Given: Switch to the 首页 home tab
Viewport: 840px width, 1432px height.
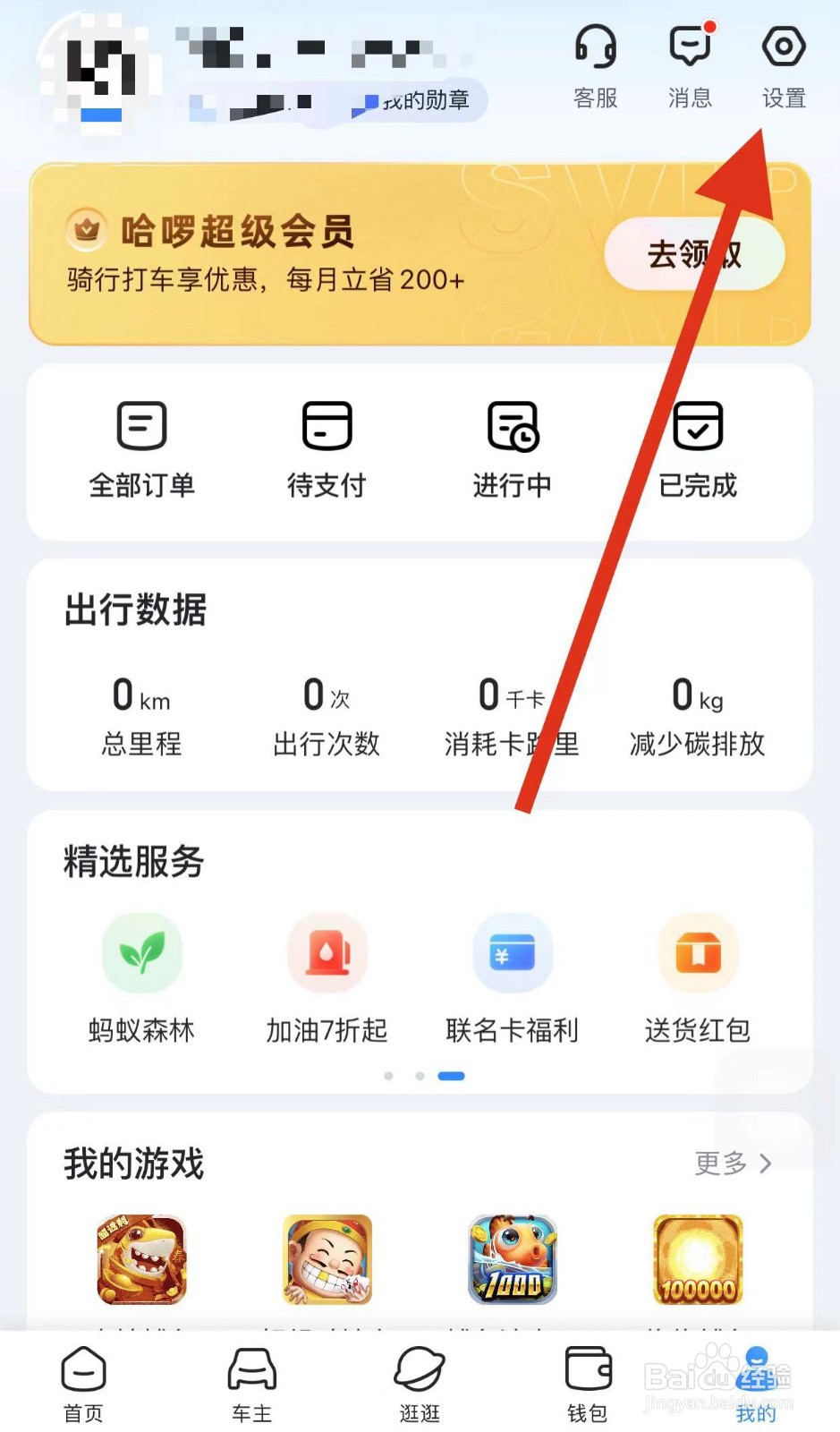Looking at the screenshot, I should (x=83, y=1383).
